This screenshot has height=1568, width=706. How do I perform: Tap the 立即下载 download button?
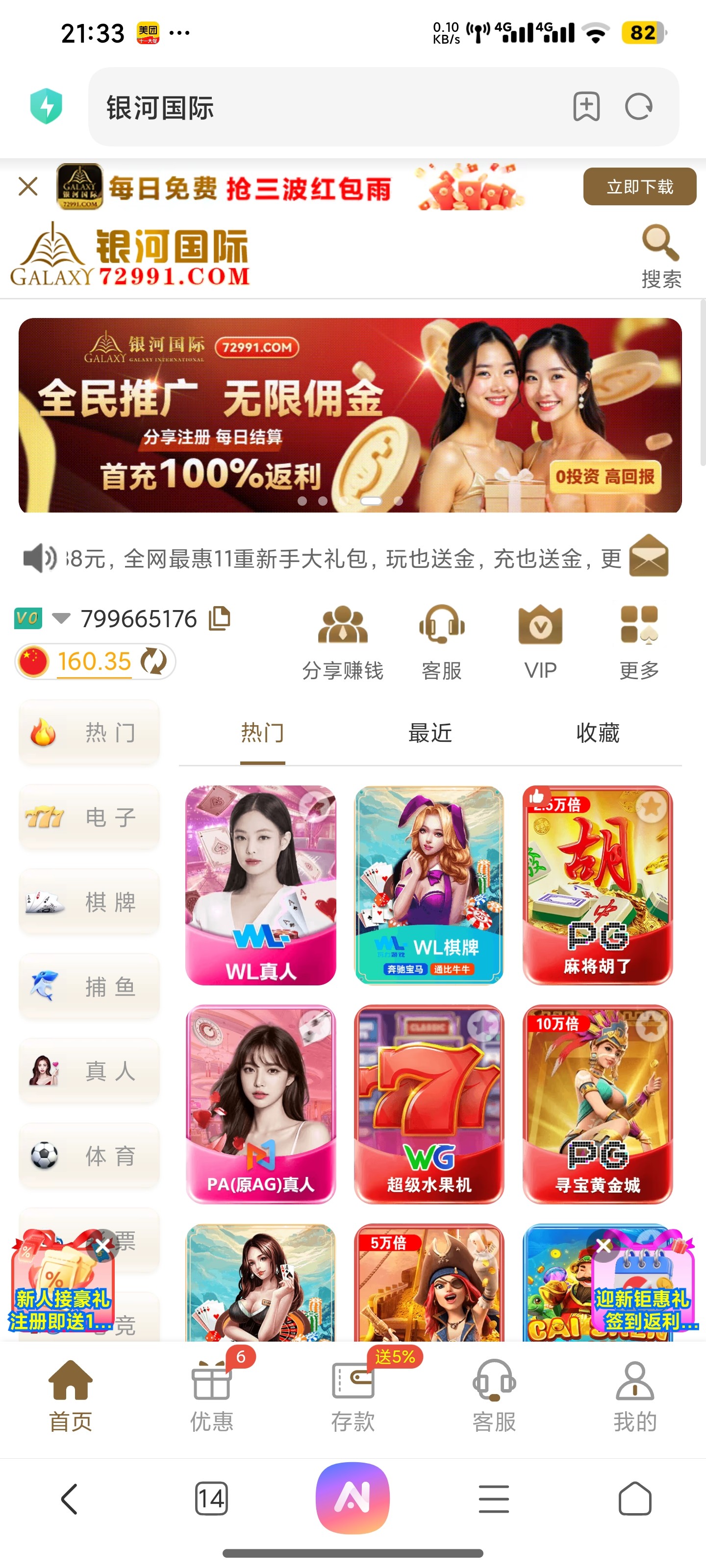639,187
